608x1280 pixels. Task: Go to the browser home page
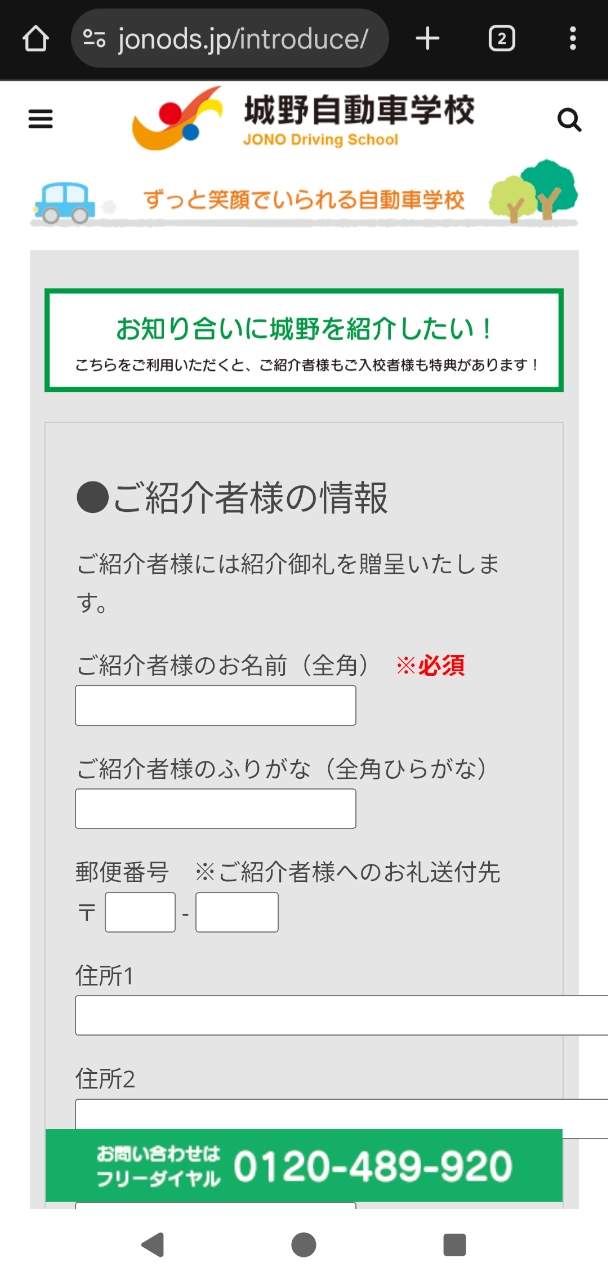[x=35, y=39]
